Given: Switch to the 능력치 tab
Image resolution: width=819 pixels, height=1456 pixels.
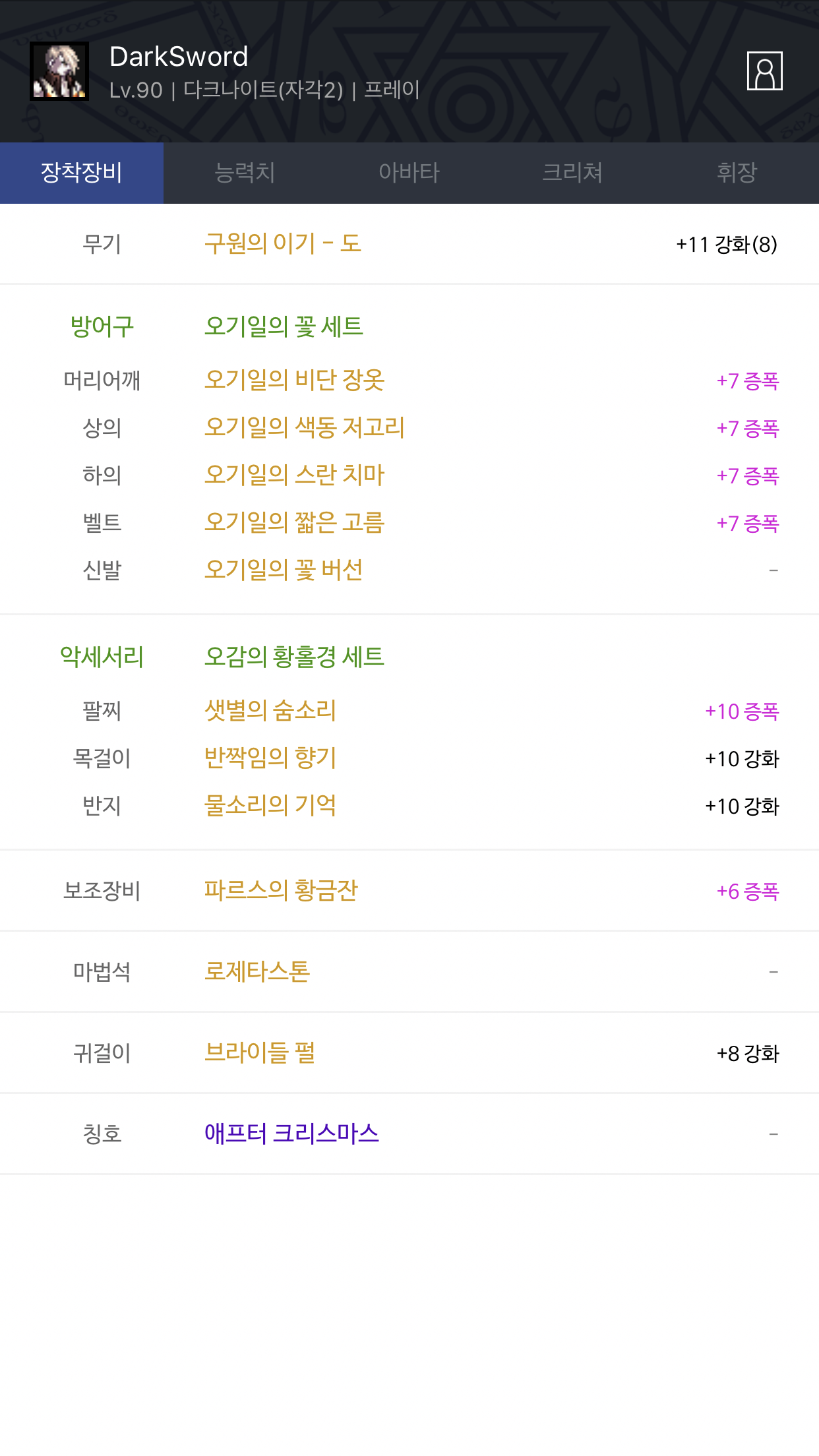Looking at the screenshot, I should [x=245, y=173].
